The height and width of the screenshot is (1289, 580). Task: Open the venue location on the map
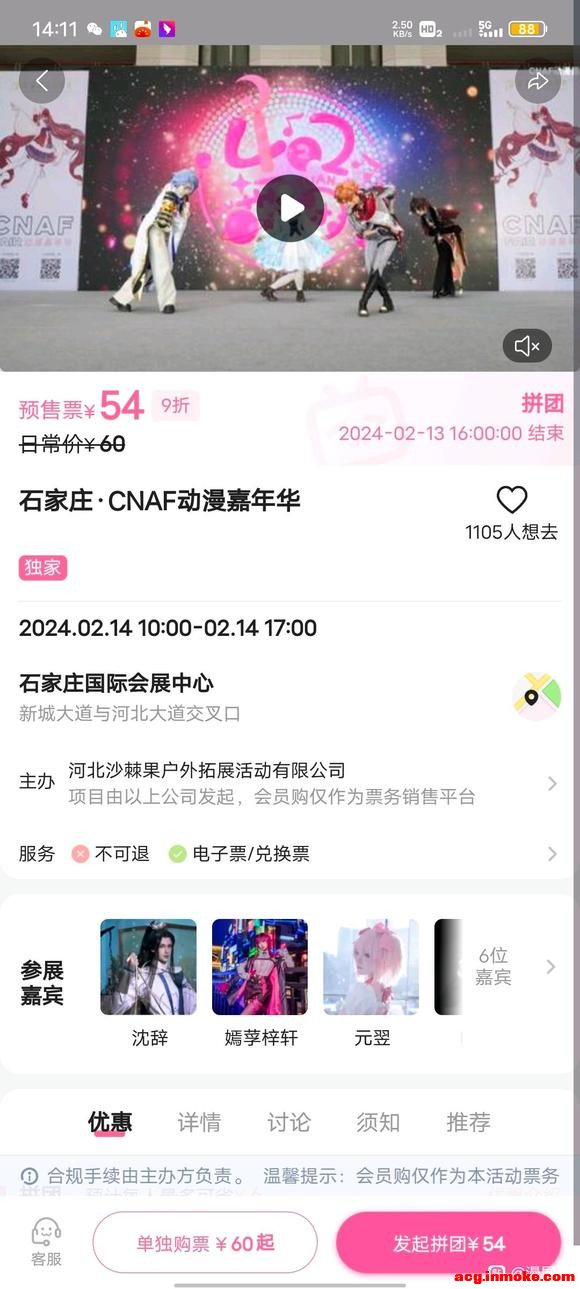click(x=537, y=697)
